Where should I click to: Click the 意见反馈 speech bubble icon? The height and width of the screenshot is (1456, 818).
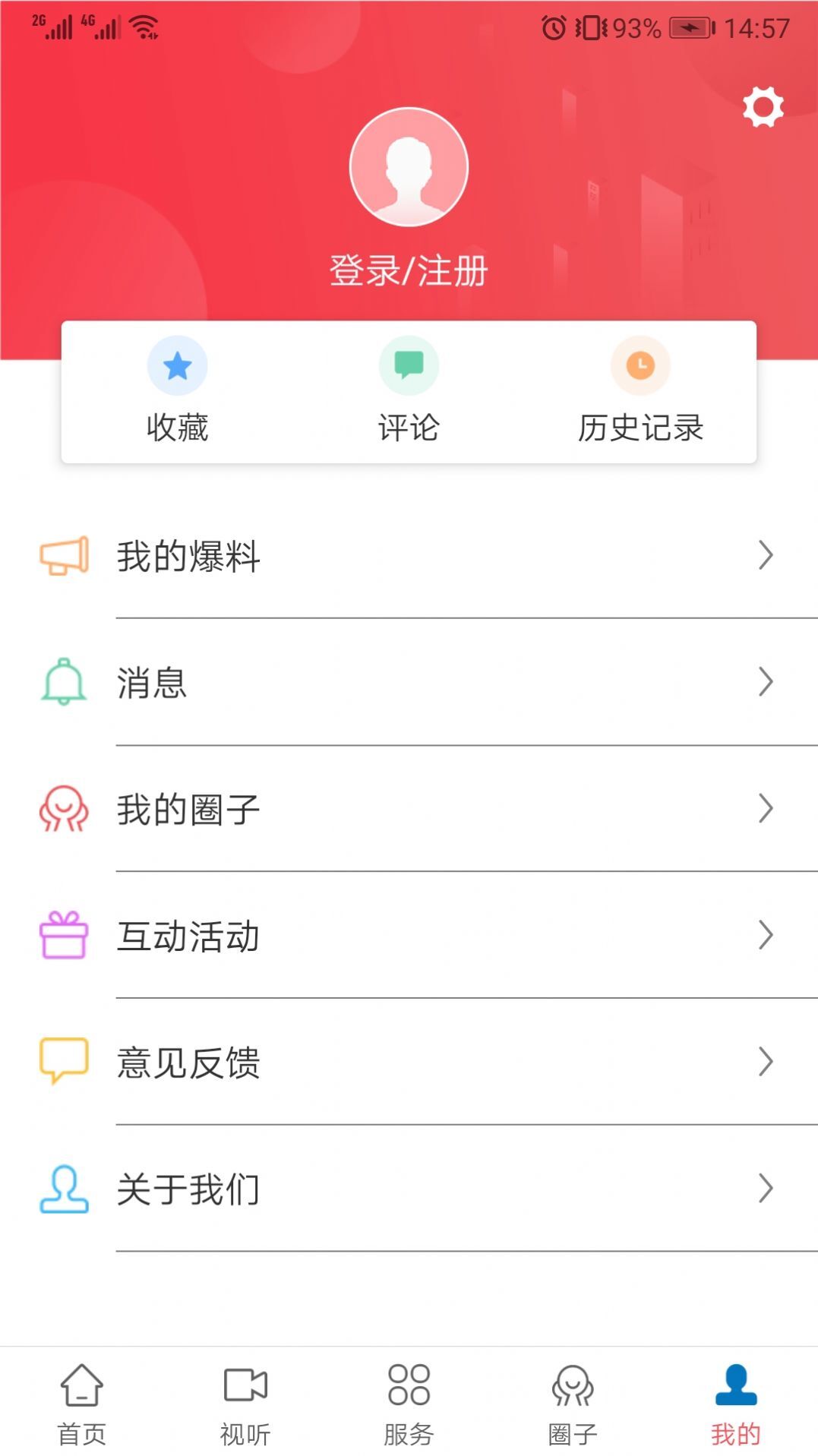coord(64,1063)
